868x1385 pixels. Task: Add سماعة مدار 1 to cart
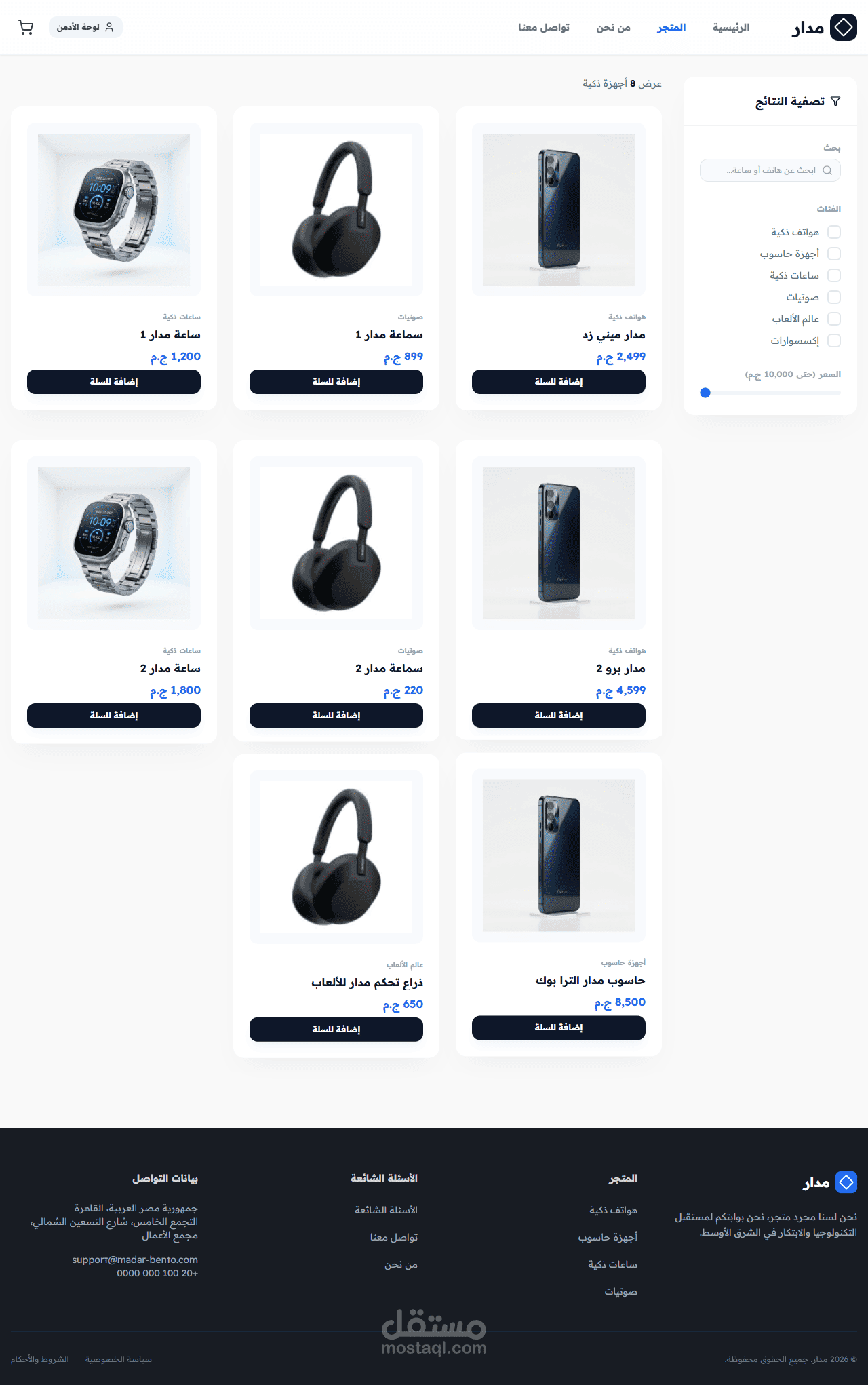[x=336, y=382]
